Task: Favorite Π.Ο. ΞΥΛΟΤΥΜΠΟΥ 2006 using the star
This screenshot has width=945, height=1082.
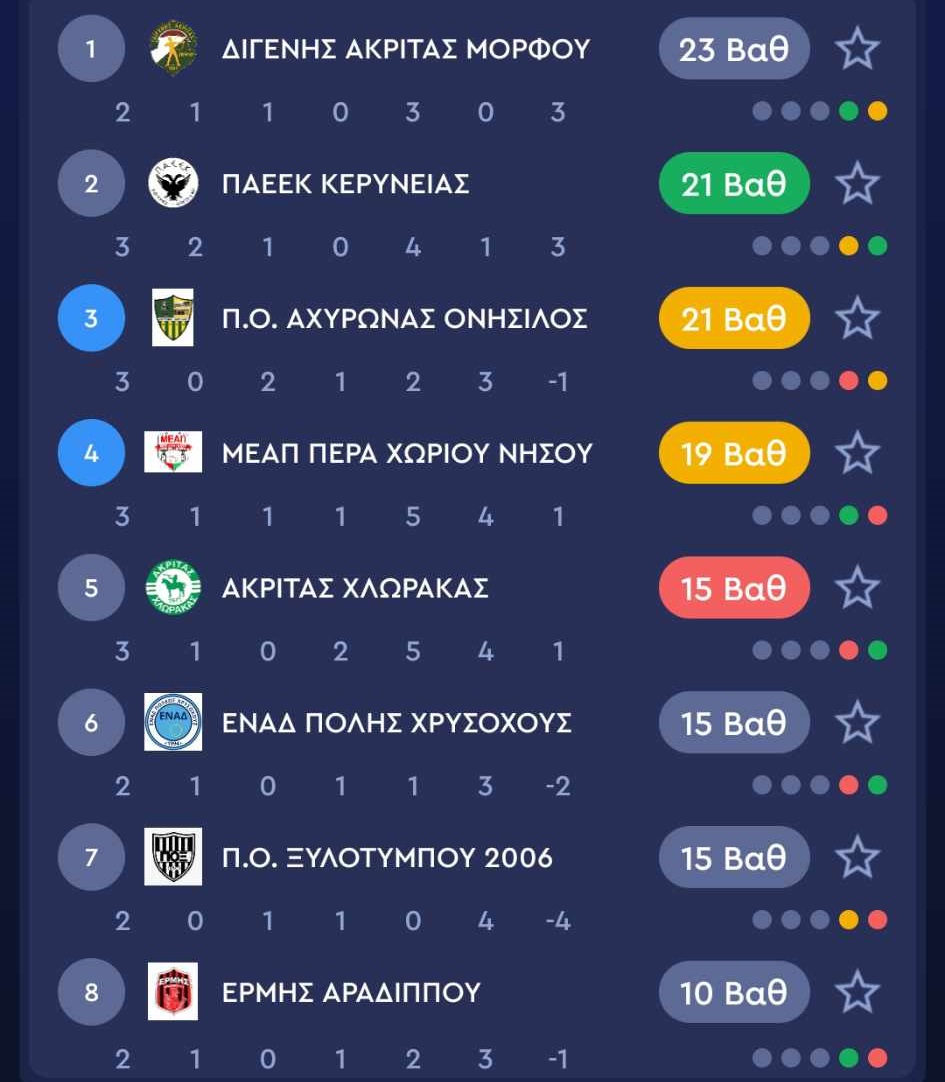Action: pos(857,858)
